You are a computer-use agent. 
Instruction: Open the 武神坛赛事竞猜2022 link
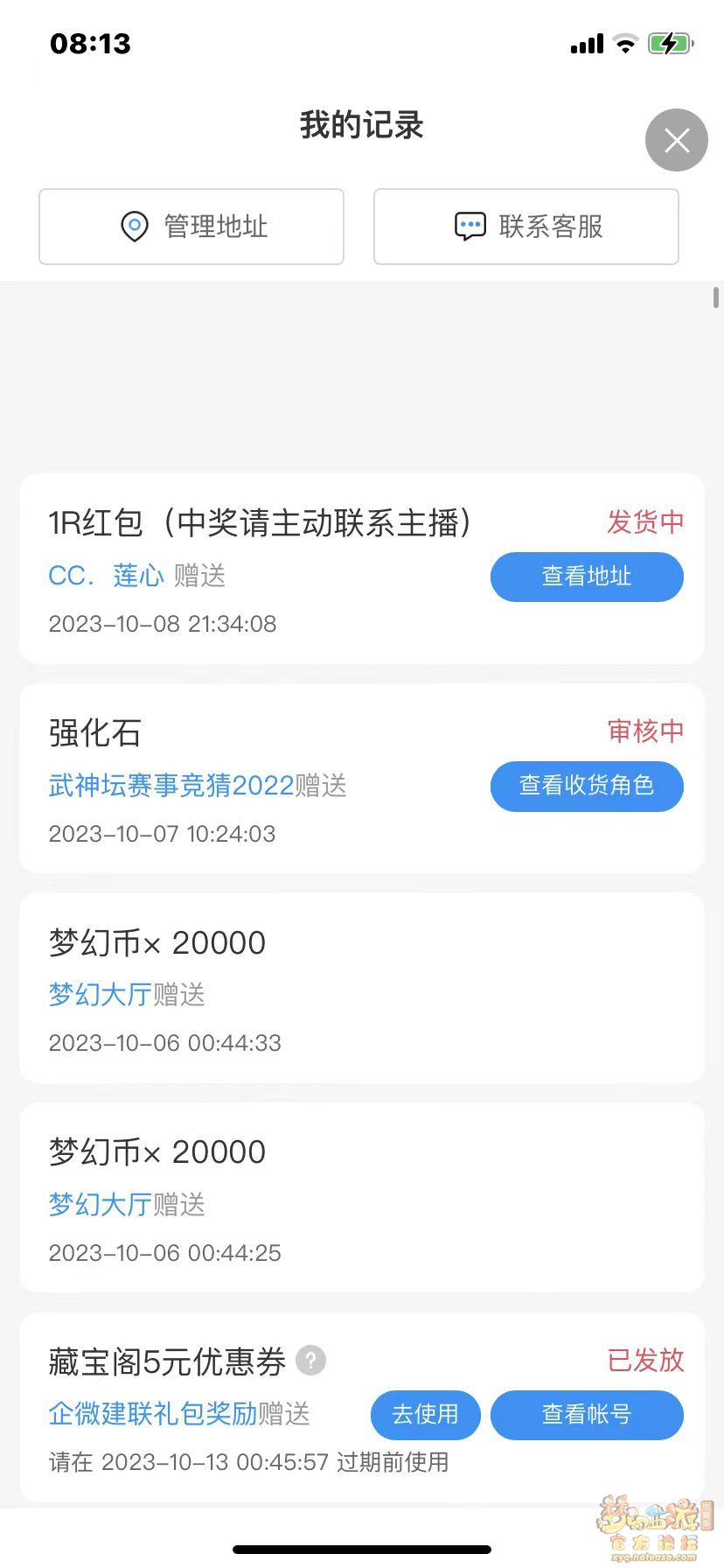[171, 785]
